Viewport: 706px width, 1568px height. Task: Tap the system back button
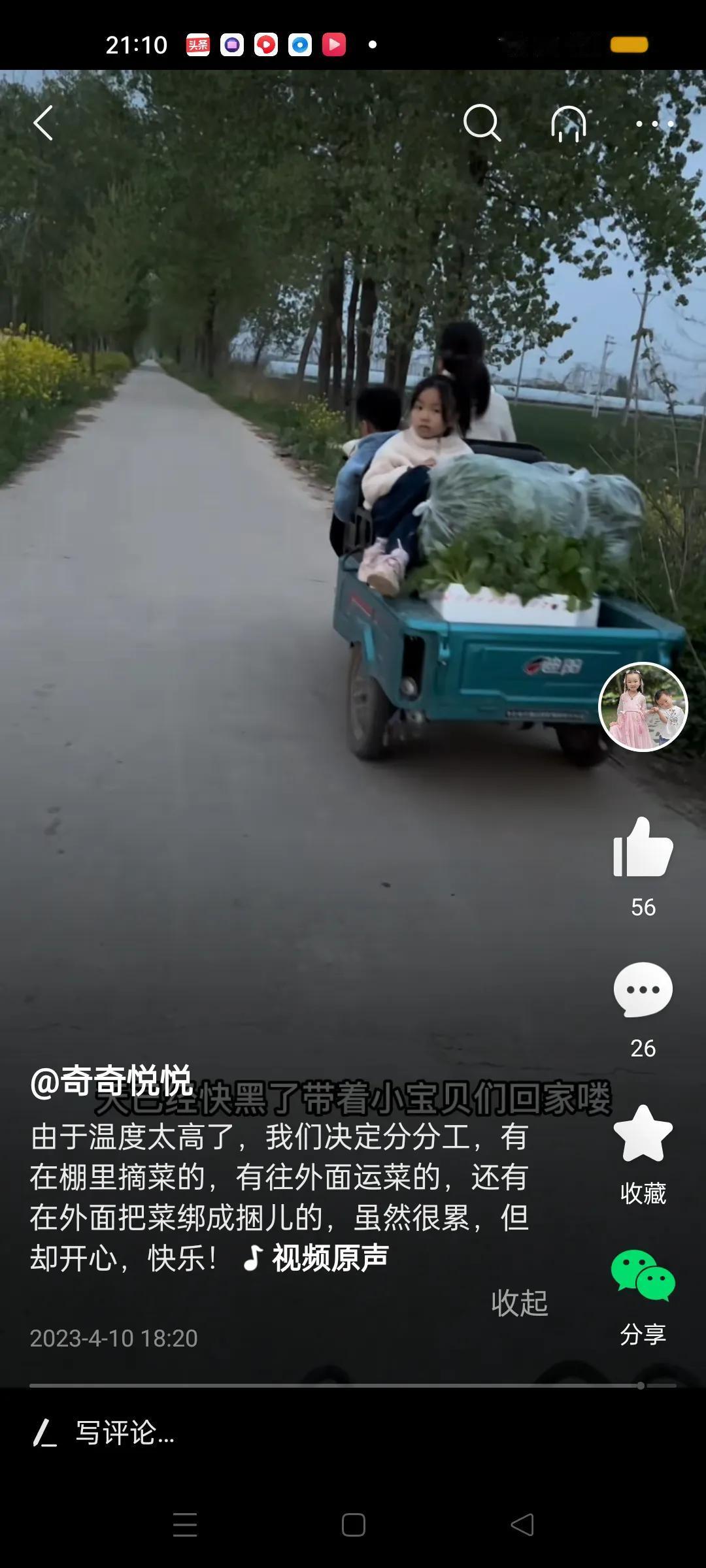click(x=522, y=1525)
